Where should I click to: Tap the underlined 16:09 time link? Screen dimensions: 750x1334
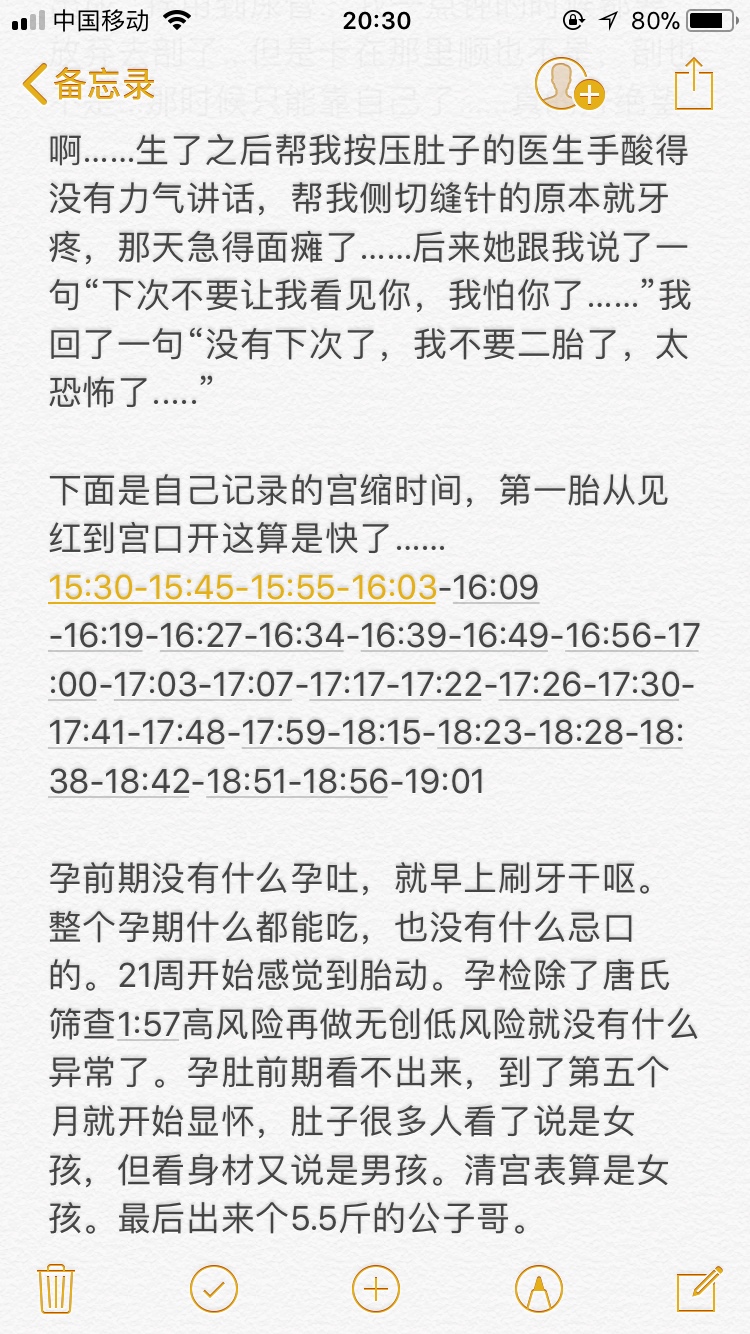coord(496,587)
